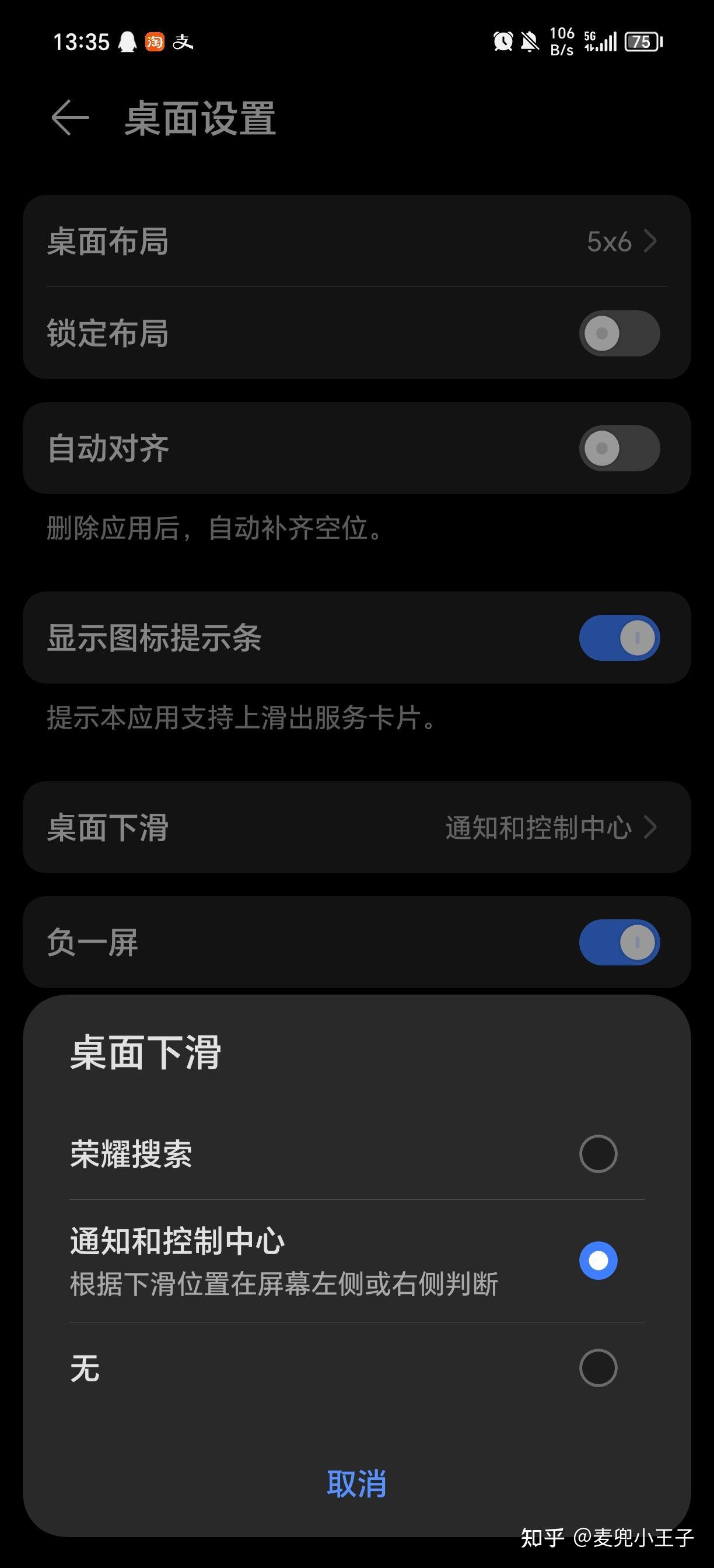The width and height of the screenshot is (714, 1568).
Task: Tap the back arrow in the title bar
Action: tap(69, 117)
